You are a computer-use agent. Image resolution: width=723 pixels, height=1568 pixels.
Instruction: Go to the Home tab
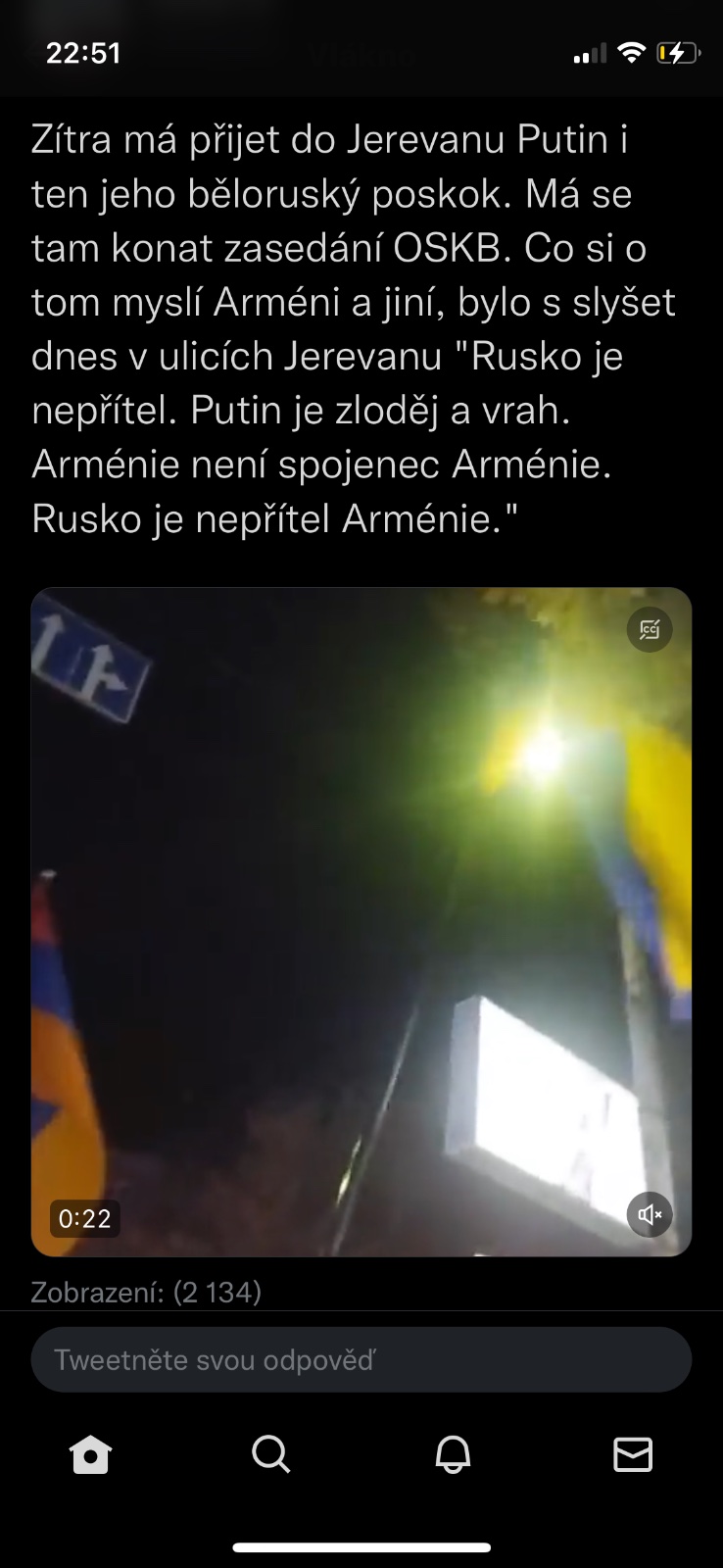[91, 1454]
